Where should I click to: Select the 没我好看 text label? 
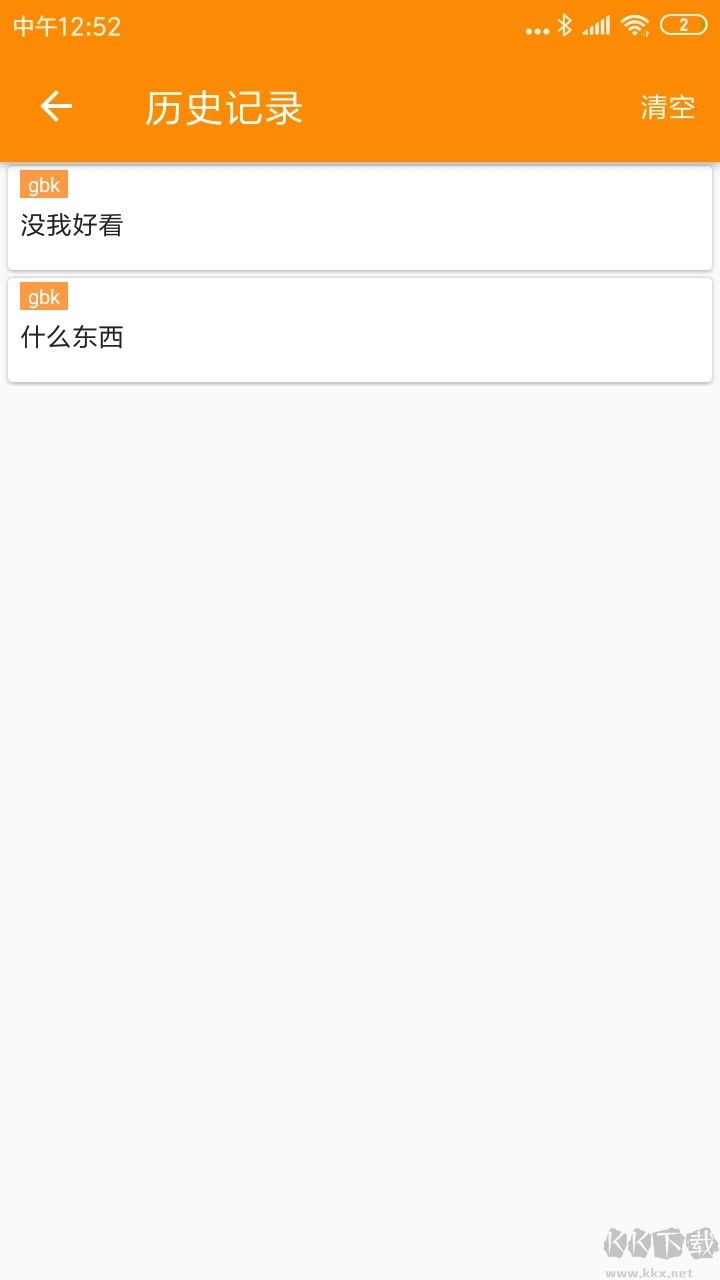point(70,227)
